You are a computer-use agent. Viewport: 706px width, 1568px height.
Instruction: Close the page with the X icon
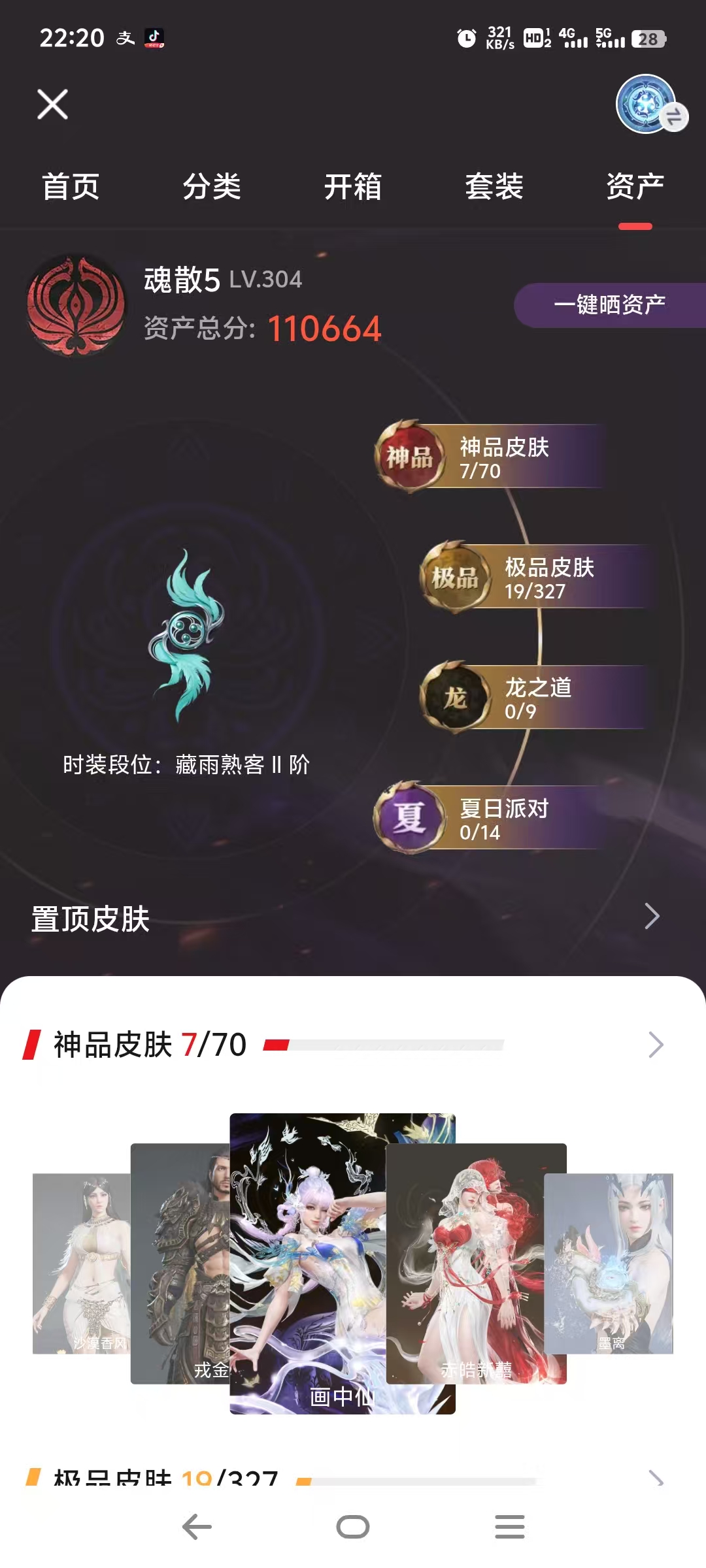pyautogui.click(x=52, y=105)
